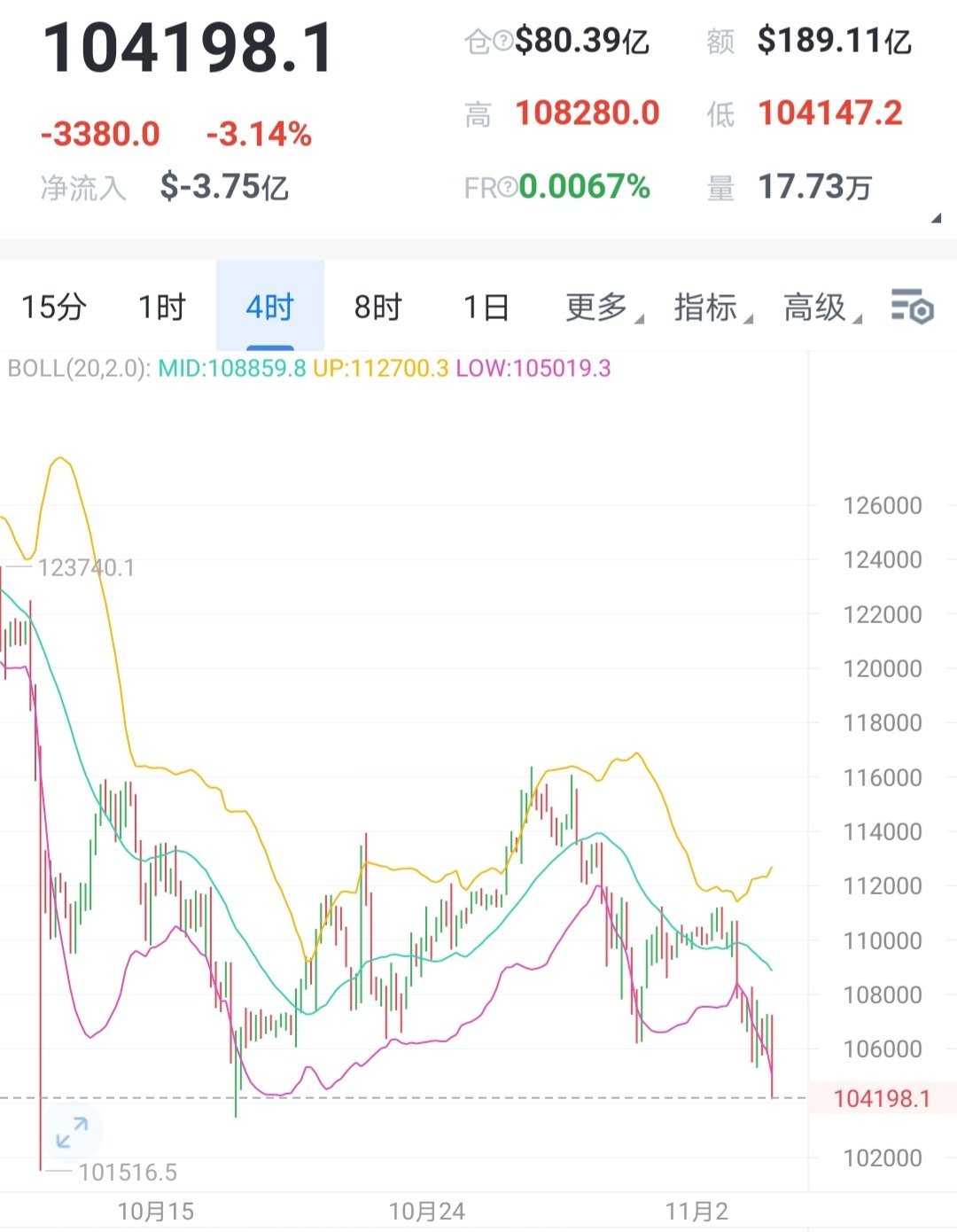This screenshot has height=1232, width=957.
Task: Switch to the 1时 timeframe tab
Action: coord(161,308)
